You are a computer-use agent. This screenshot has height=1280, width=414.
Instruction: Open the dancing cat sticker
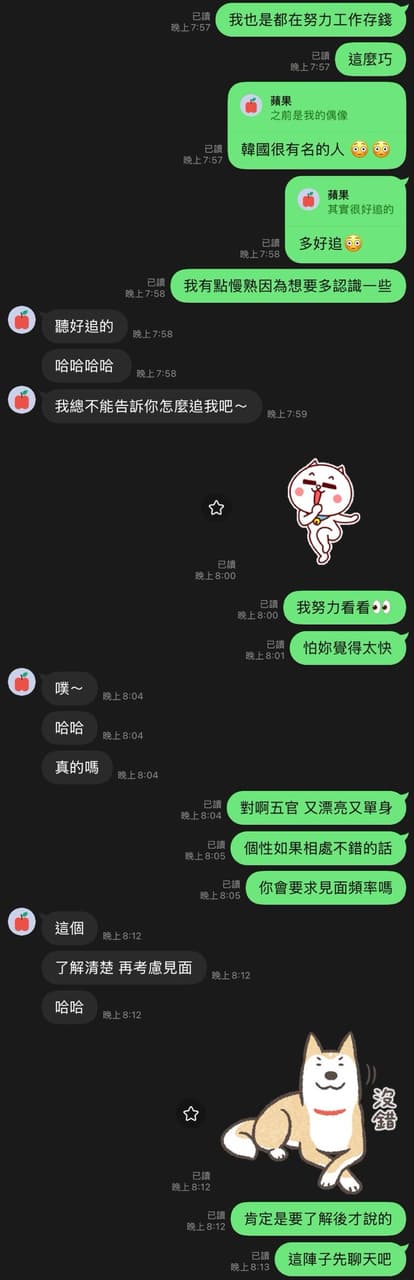click(322, 510)
